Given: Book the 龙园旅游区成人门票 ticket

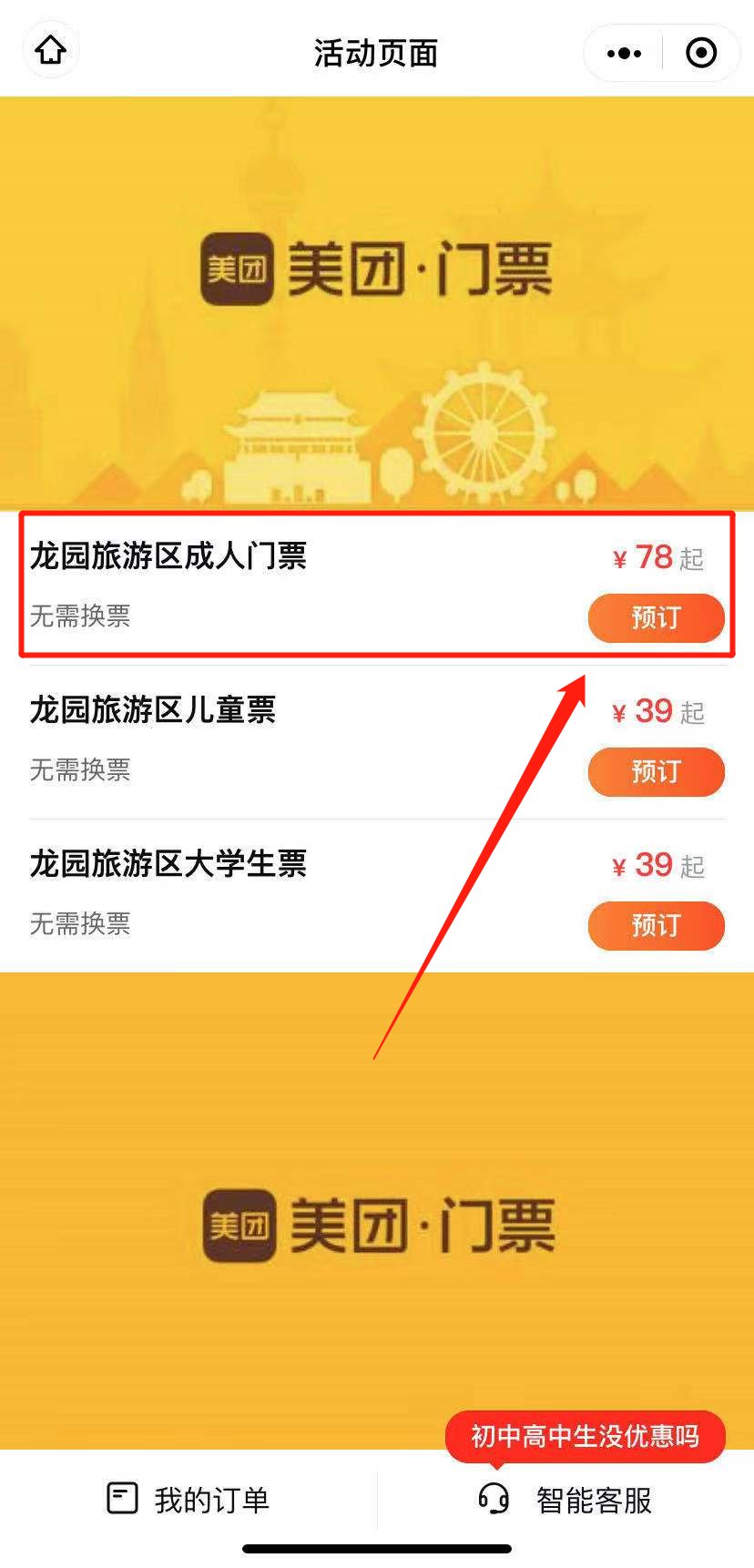Looking at the screenshot, I should click(656, 618).
